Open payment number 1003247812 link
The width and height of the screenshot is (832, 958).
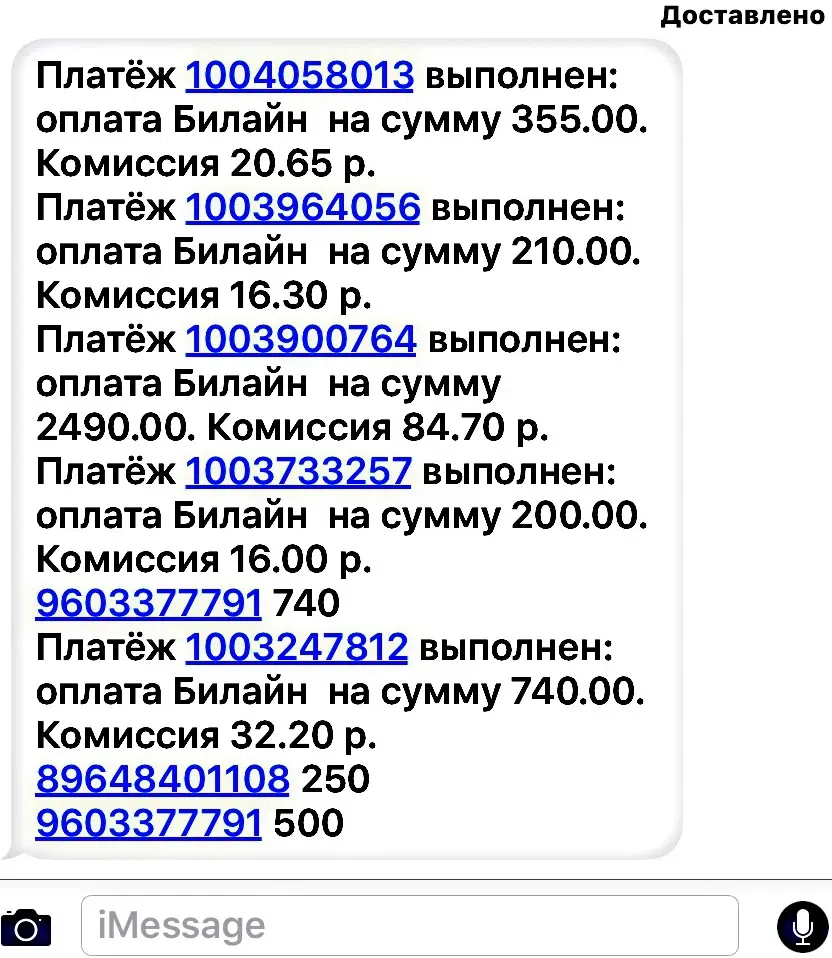click(x=297, y=648)
